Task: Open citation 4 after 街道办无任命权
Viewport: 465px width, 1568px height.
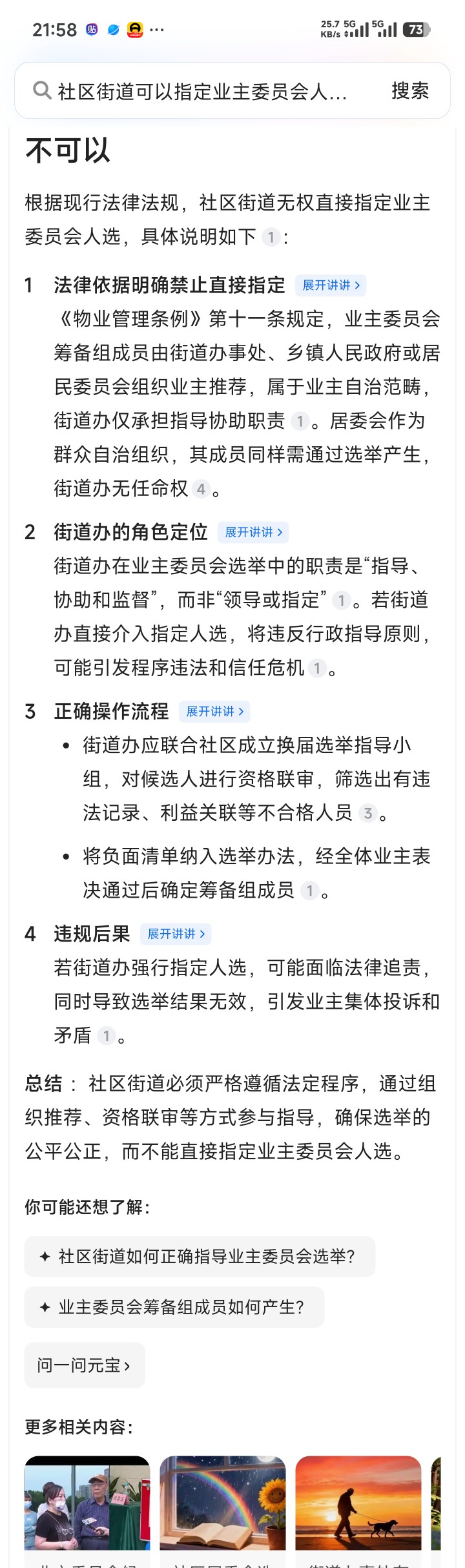Action: (x=201, y=490)
